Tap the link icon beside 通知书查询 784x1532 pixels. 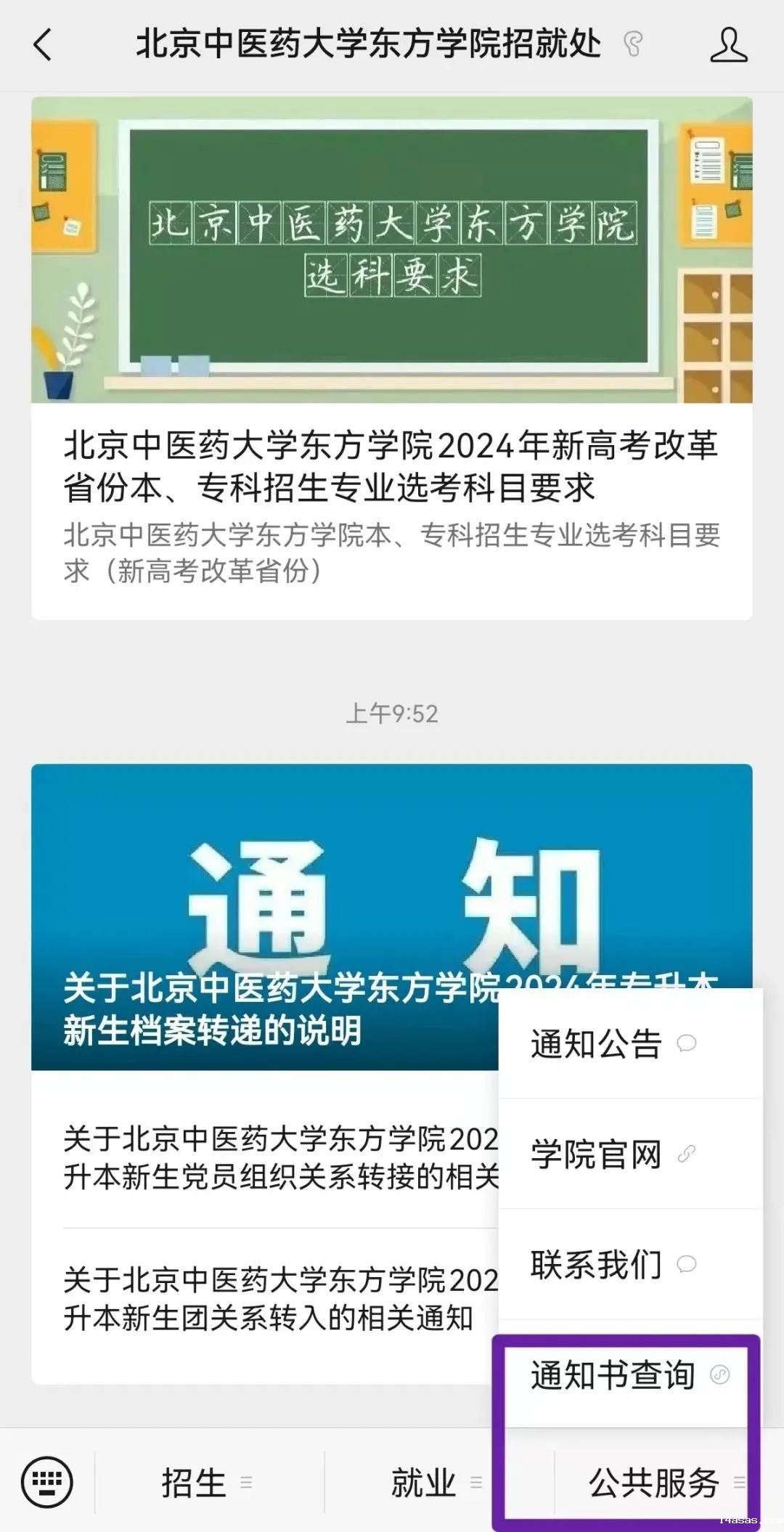(x=719, y=1374)
